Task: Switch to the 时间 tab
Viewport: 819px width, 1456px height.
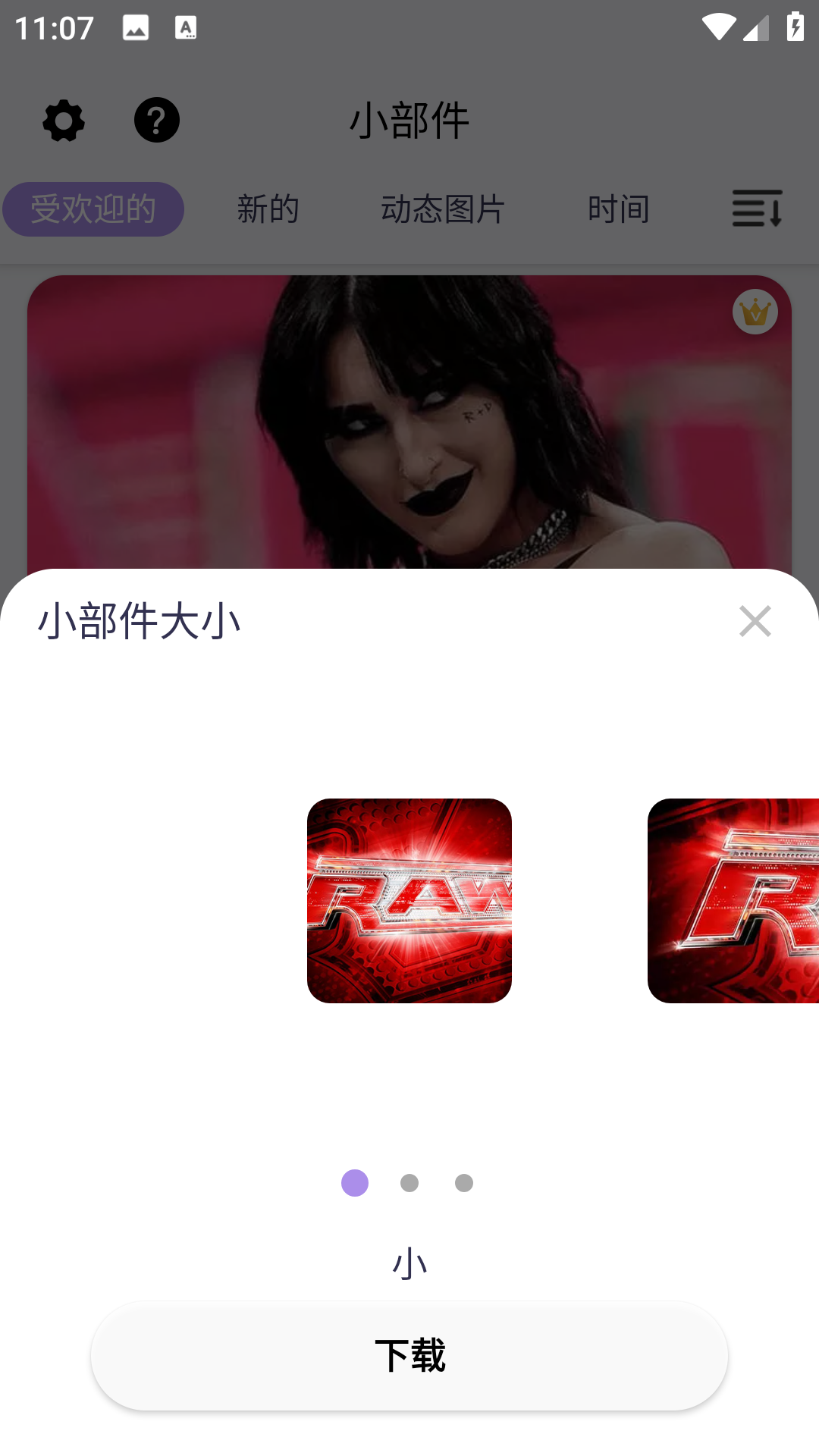Action: pyautogui.click(x=619, y=209)
